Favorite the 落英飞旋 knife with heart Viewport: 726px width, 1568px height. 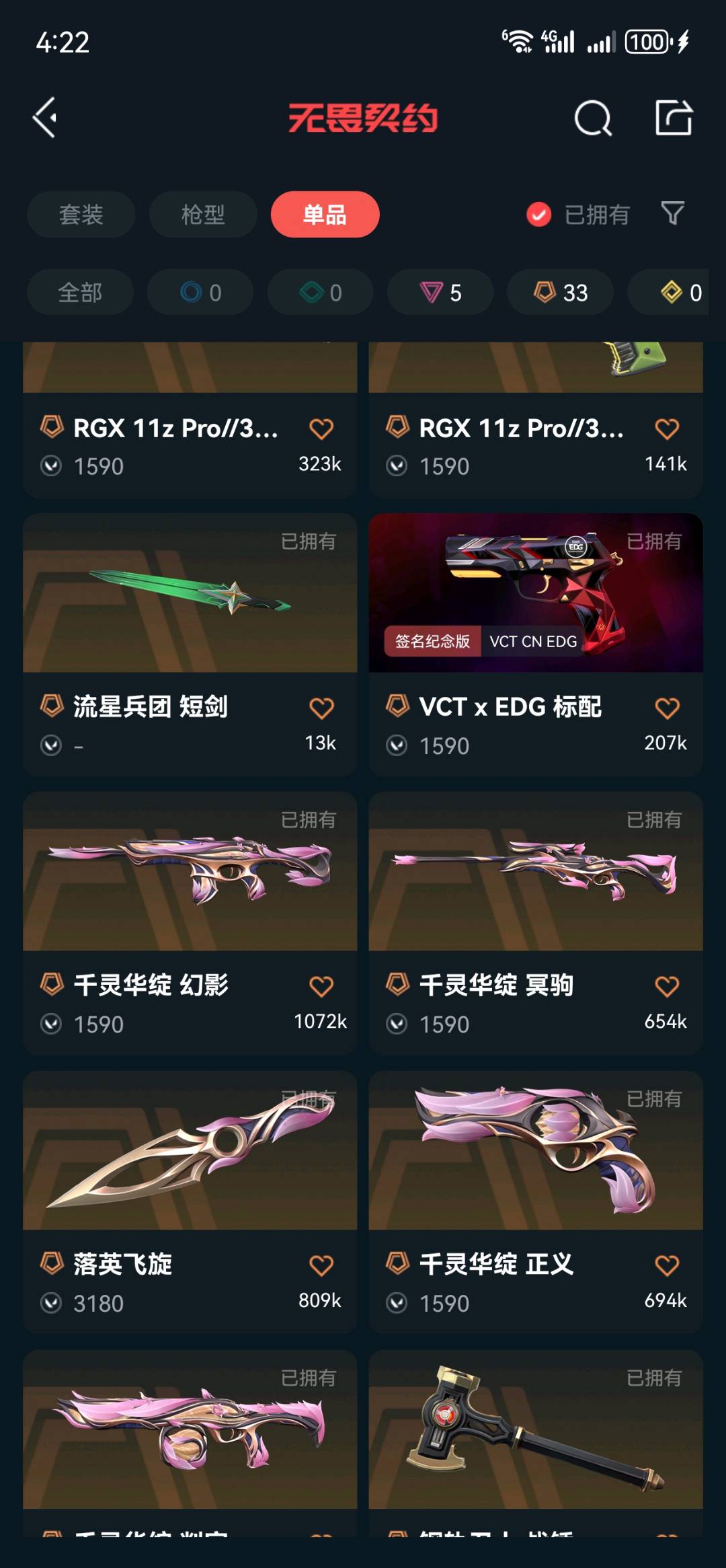(321, 1266)
